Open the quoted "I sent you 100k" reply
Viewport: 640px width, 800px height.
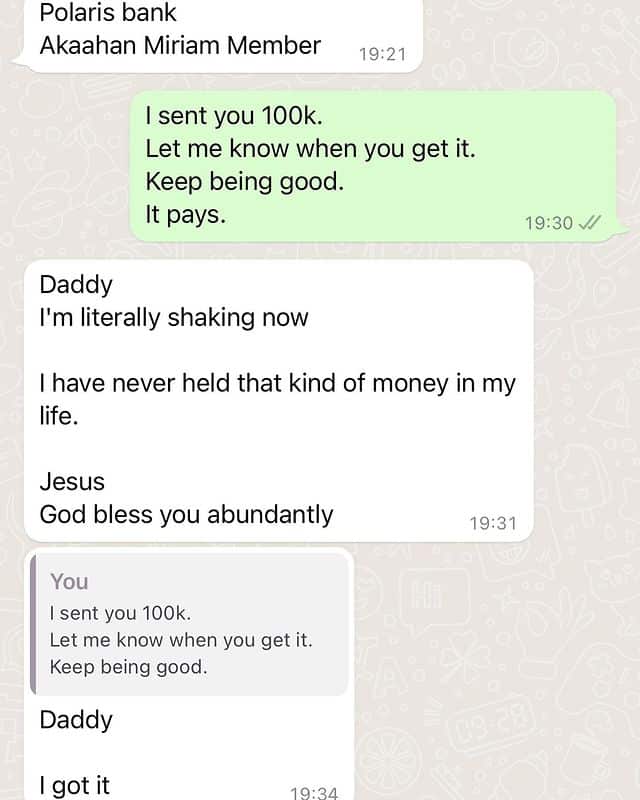(190, 624)
